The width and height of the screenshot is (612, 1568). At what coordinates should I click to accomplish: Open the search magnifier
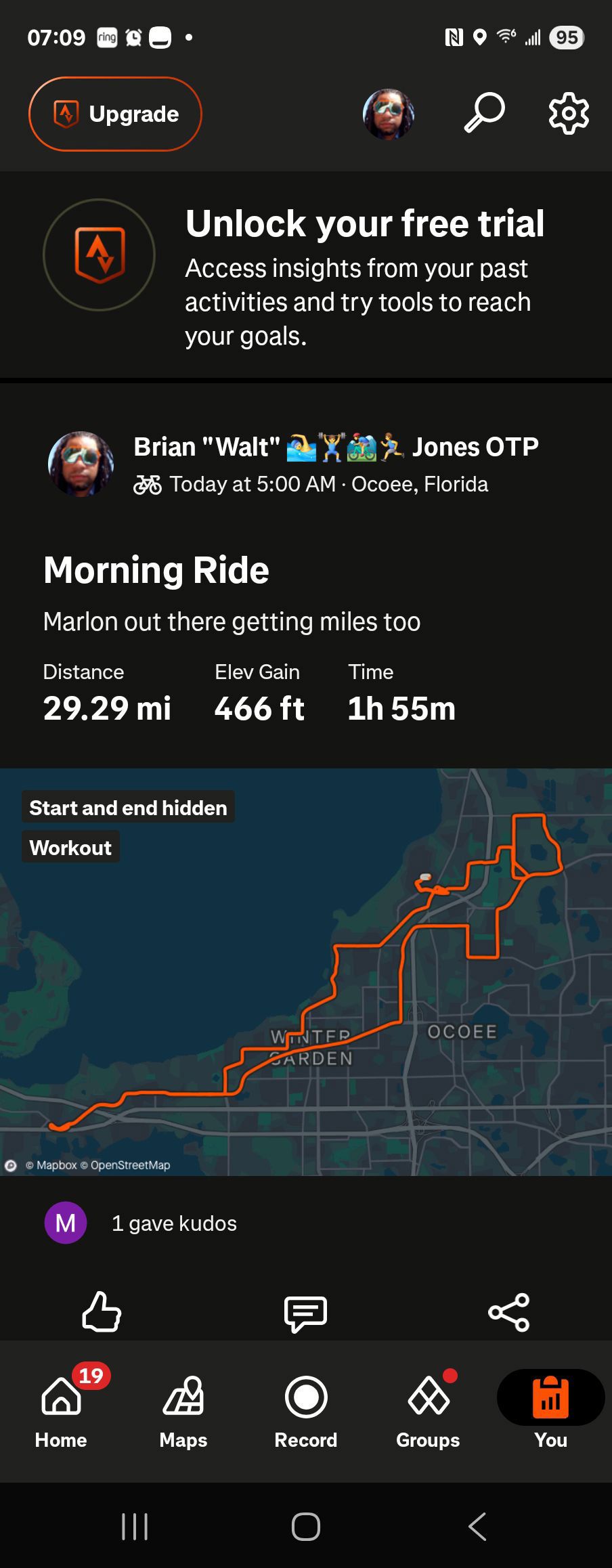pos(484,112)
